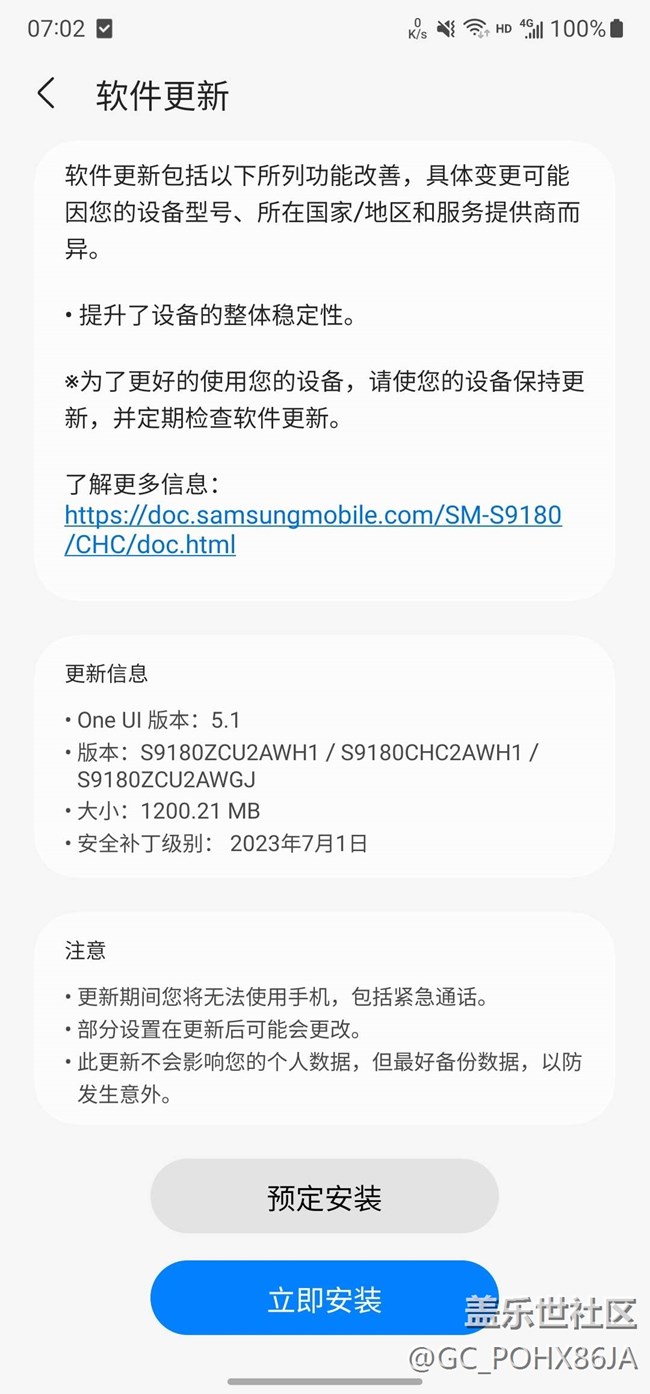Tap 立即安装 to install now

click(x=324, y=1299)
